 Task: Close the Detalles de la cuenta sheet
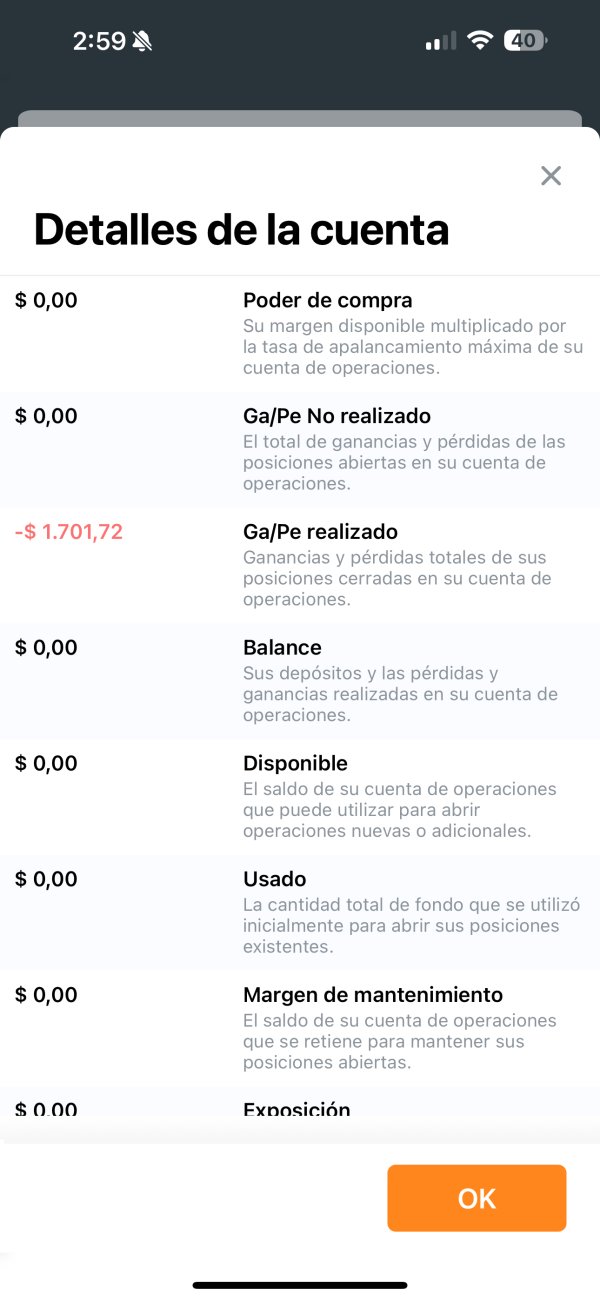click(551, 176)
